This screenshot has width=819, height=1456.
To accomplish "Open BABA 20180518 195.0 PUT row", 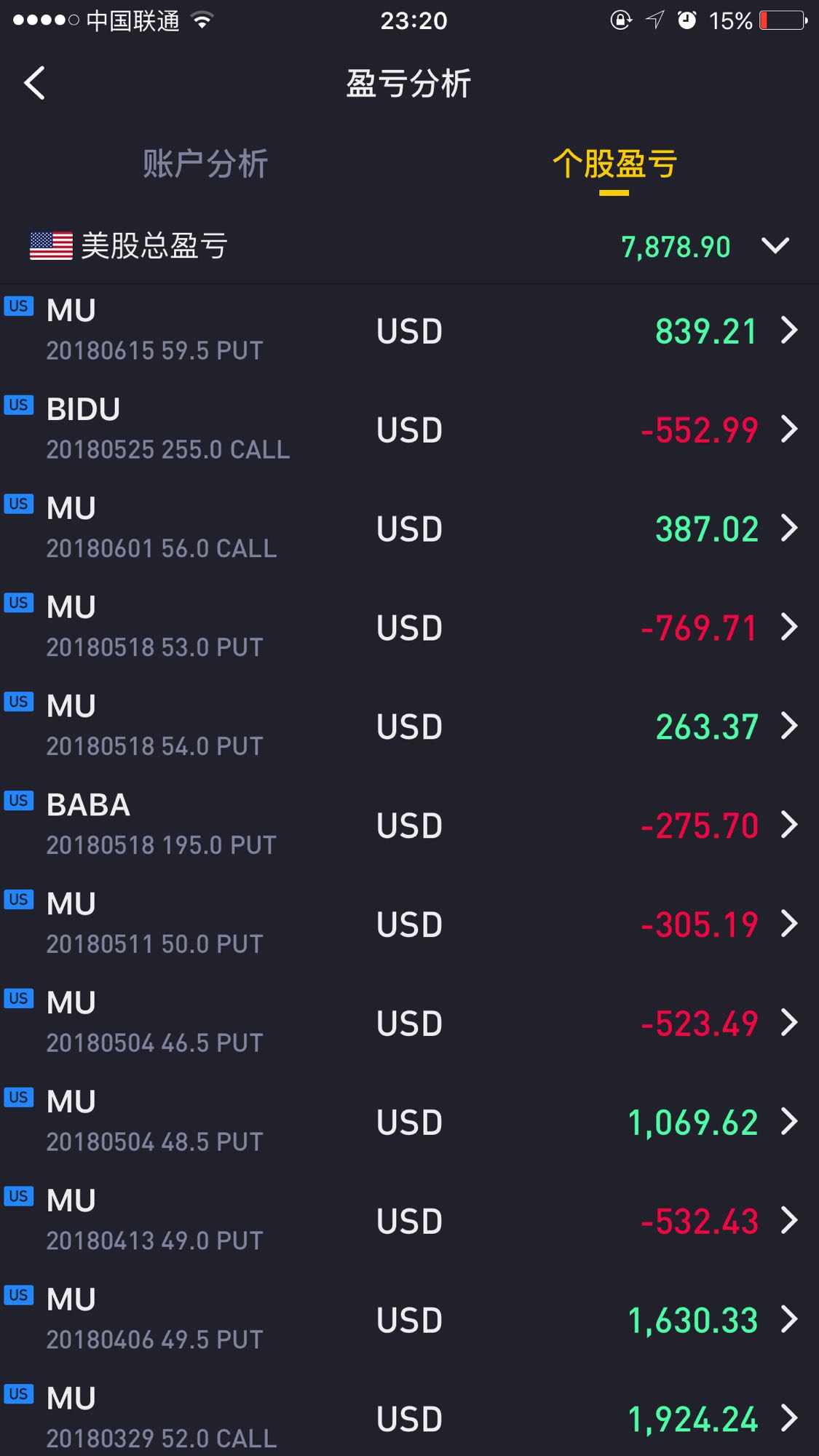I will tap(409, 826).
